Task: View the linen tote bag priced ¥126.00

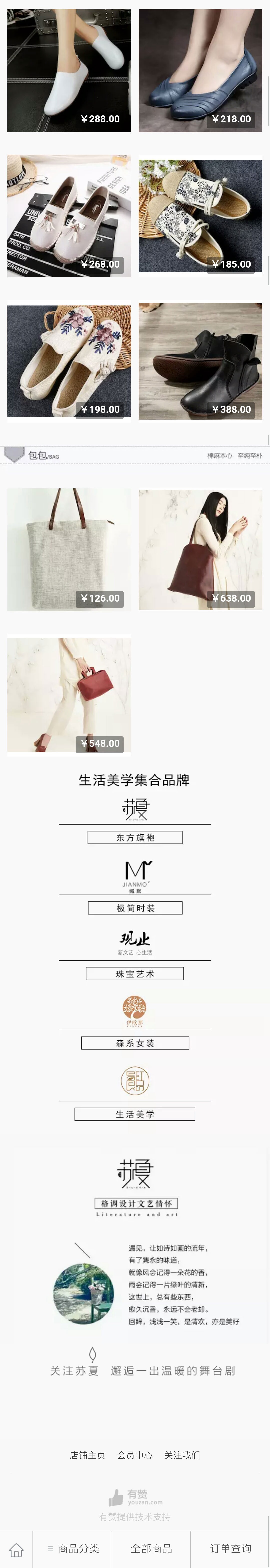Action: click(69, 549)
